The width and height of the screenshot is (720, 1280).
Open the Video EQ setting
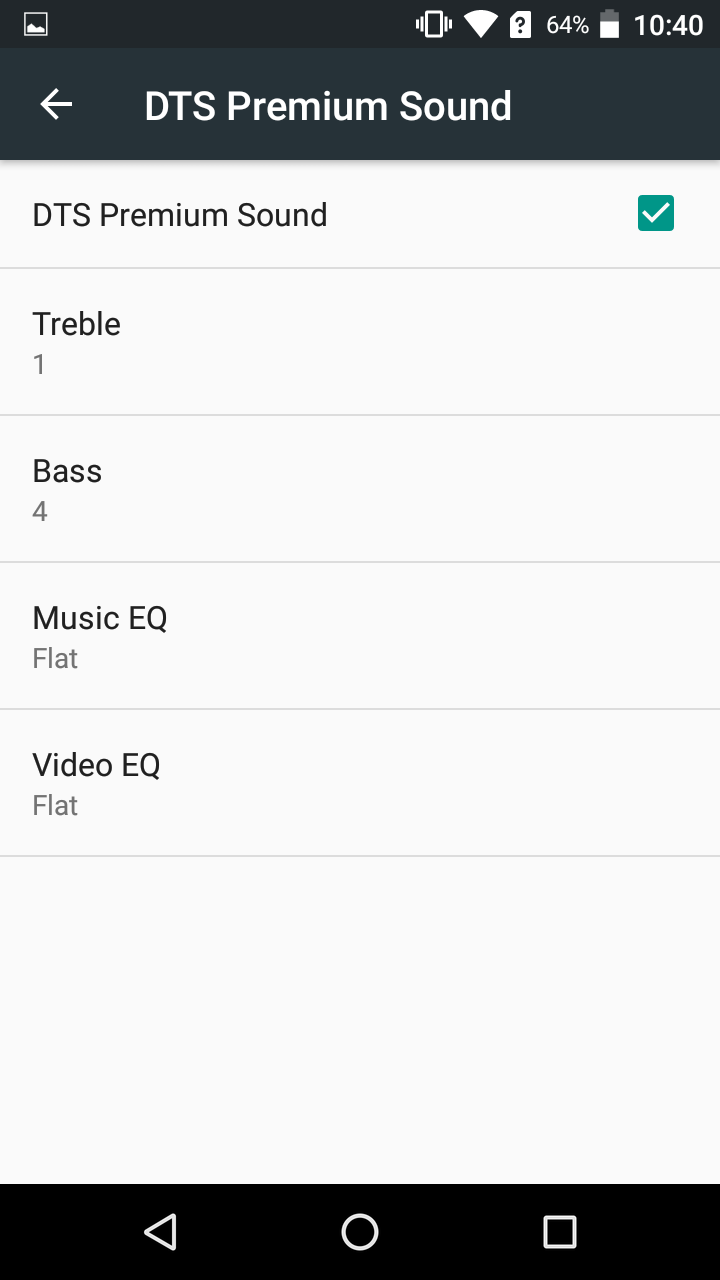tap(360, 783)
